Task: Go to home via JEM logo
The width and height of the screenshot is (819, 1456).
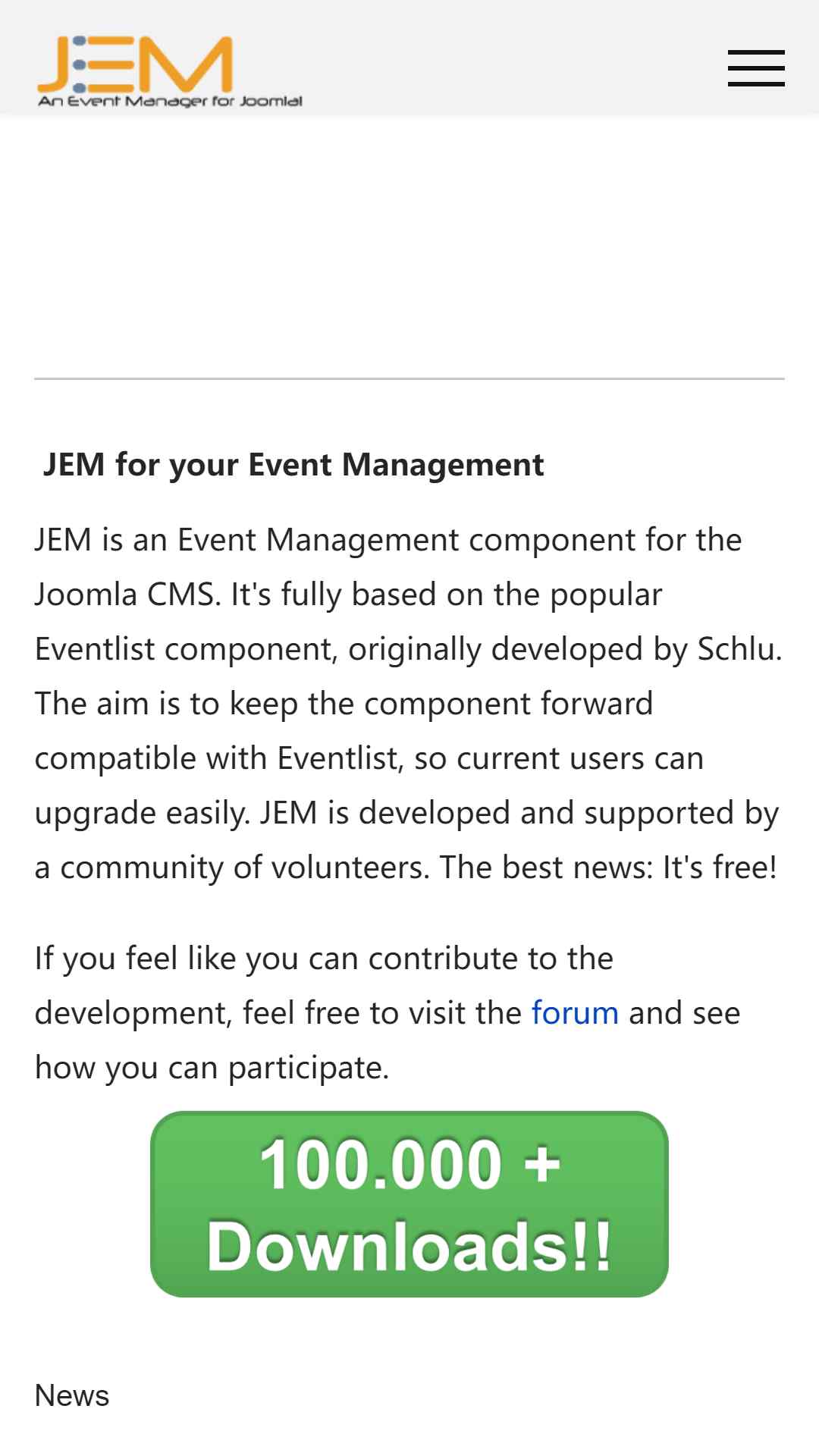Action: click(170, 71)
